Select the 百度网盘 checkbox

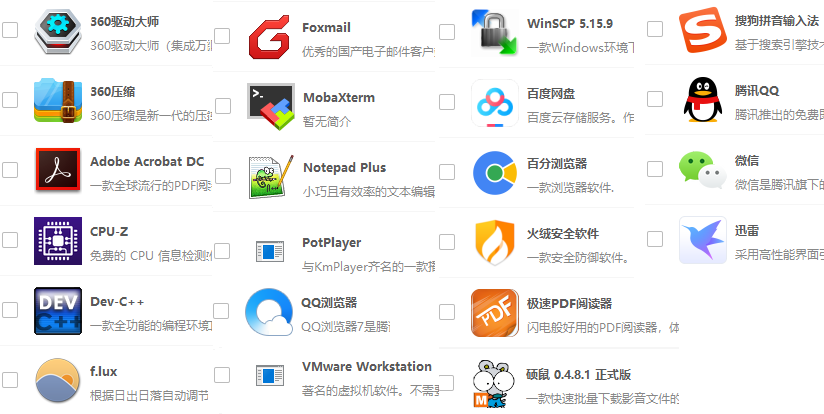pyautogui.click(x=446, y=102)
